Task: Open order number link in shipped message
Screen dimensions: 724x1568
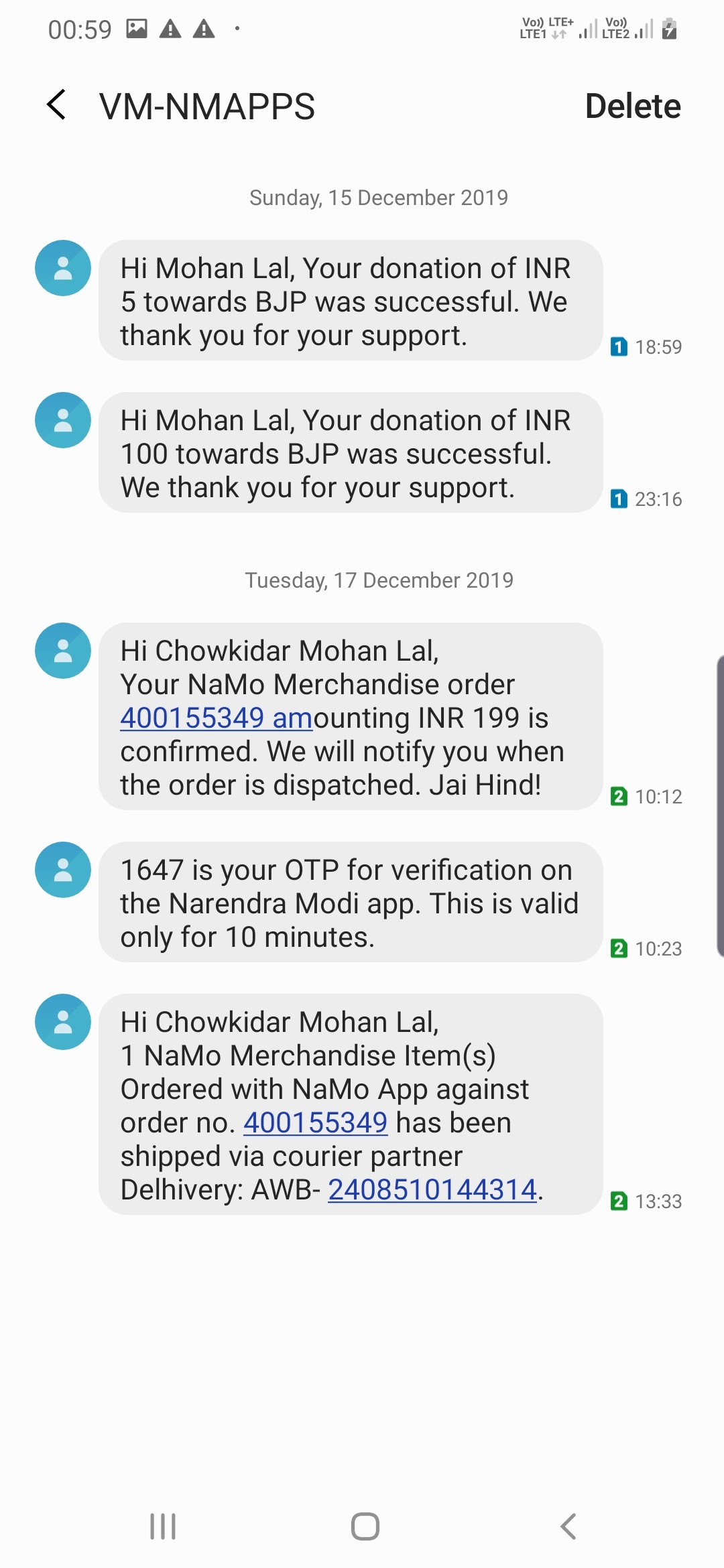Action: tap(315, 1123)
